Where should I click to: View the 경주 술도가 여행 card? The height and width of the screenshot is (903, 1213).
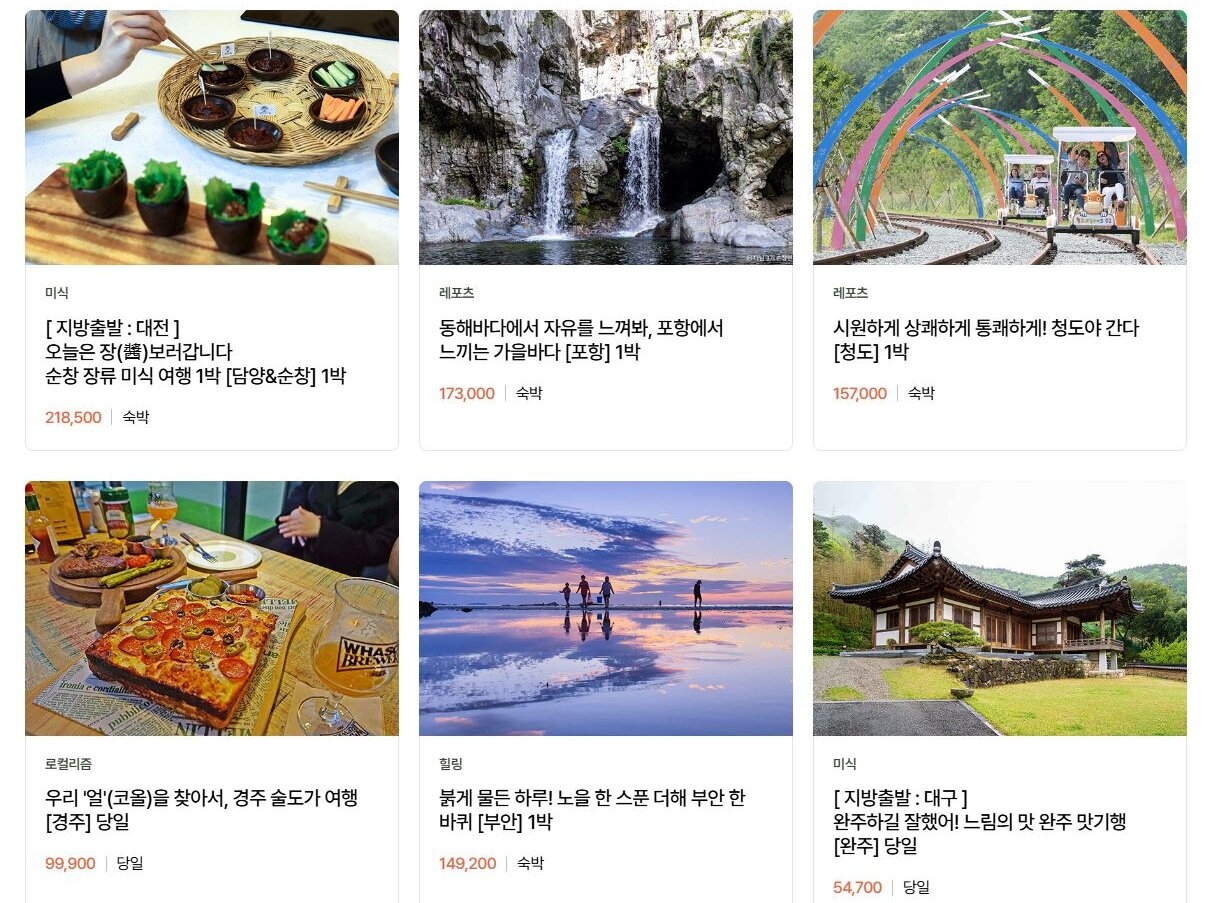(212, 692)
